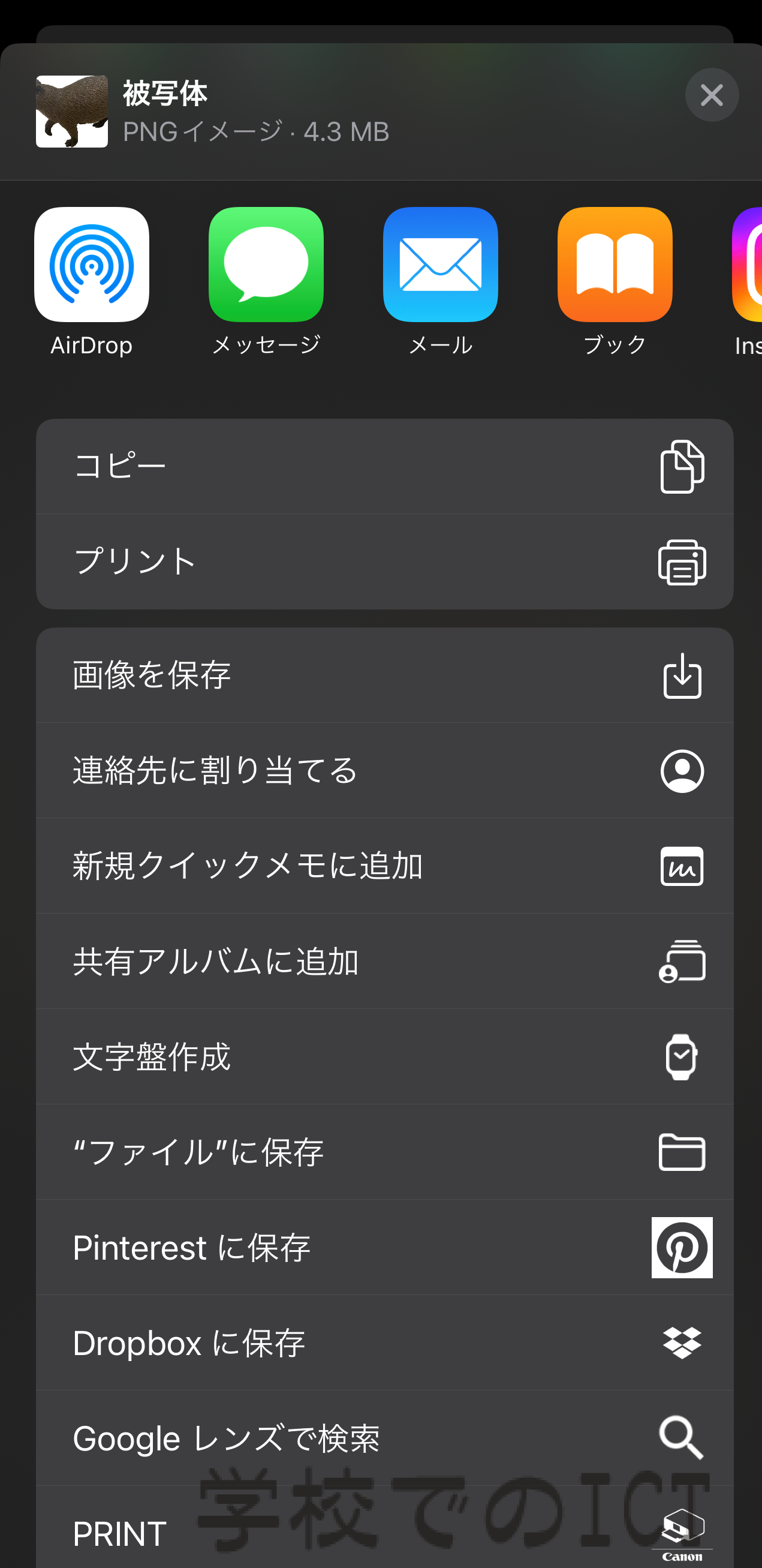This screenshot has width=762, height=1568.
Task: Add to 新規クイックメモに追加
Action: point(384,866)
